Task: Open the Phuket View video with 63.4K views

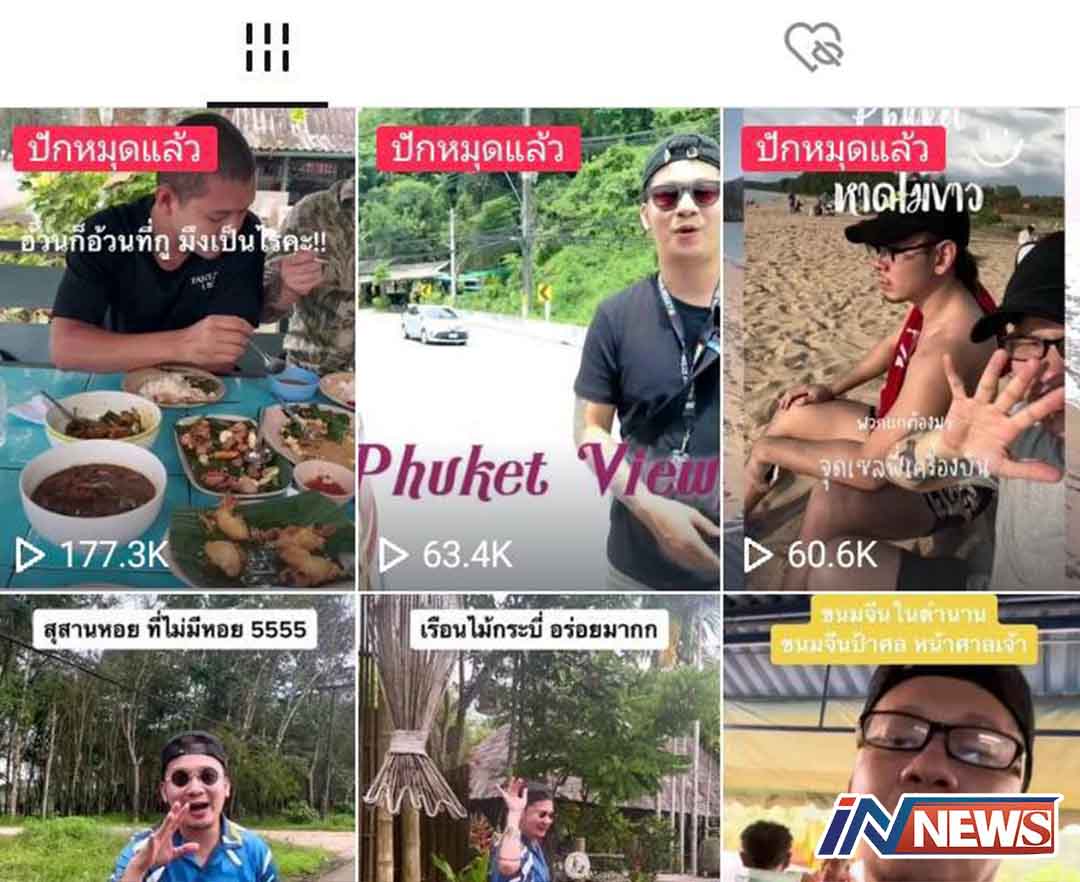Action: click(538, 350)
